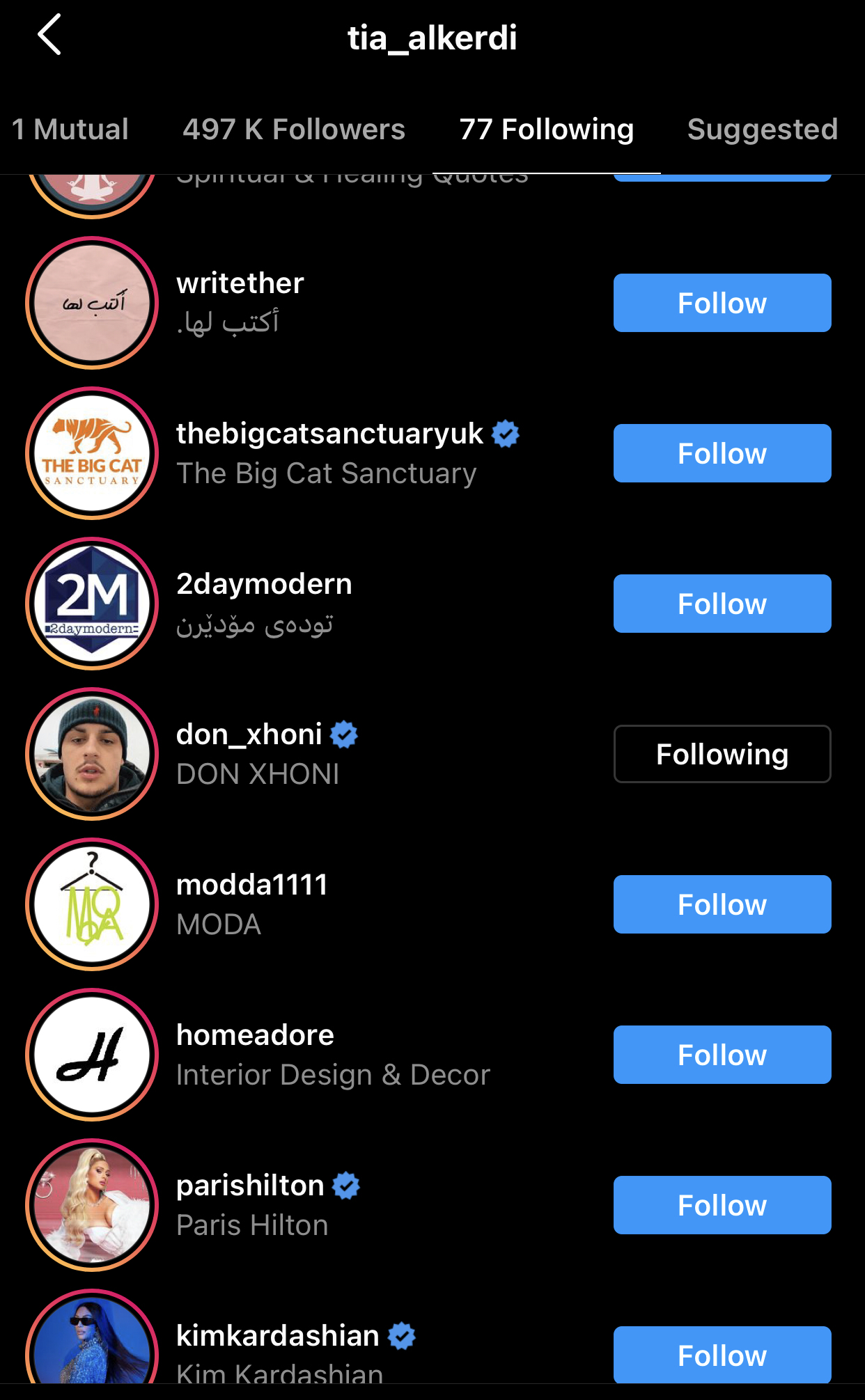Open The Big Cat Sanctuary profile
Screen dimensions: 865x1400
(x=326, y=473)
